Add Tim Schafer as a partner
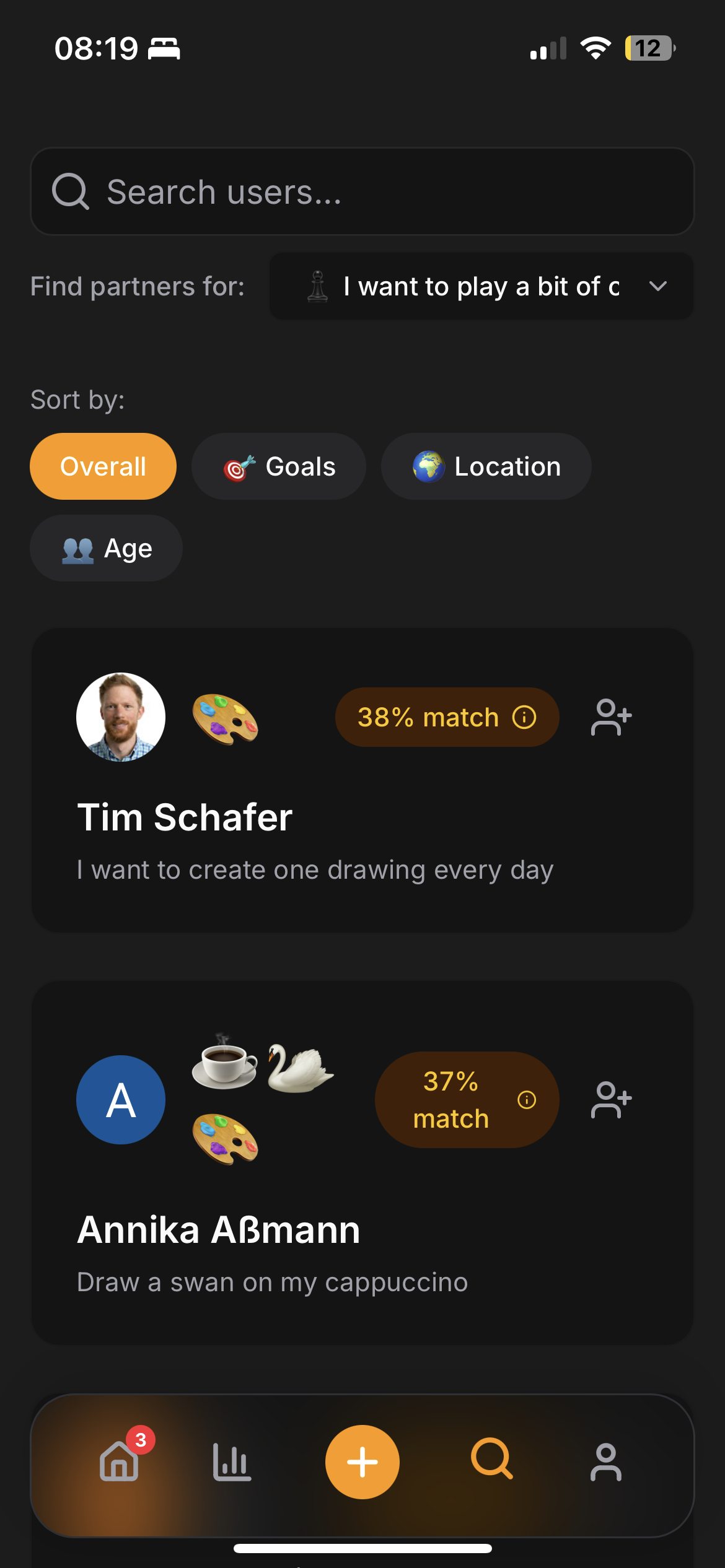Screen dimensions: 725x1568 point(611,717)
